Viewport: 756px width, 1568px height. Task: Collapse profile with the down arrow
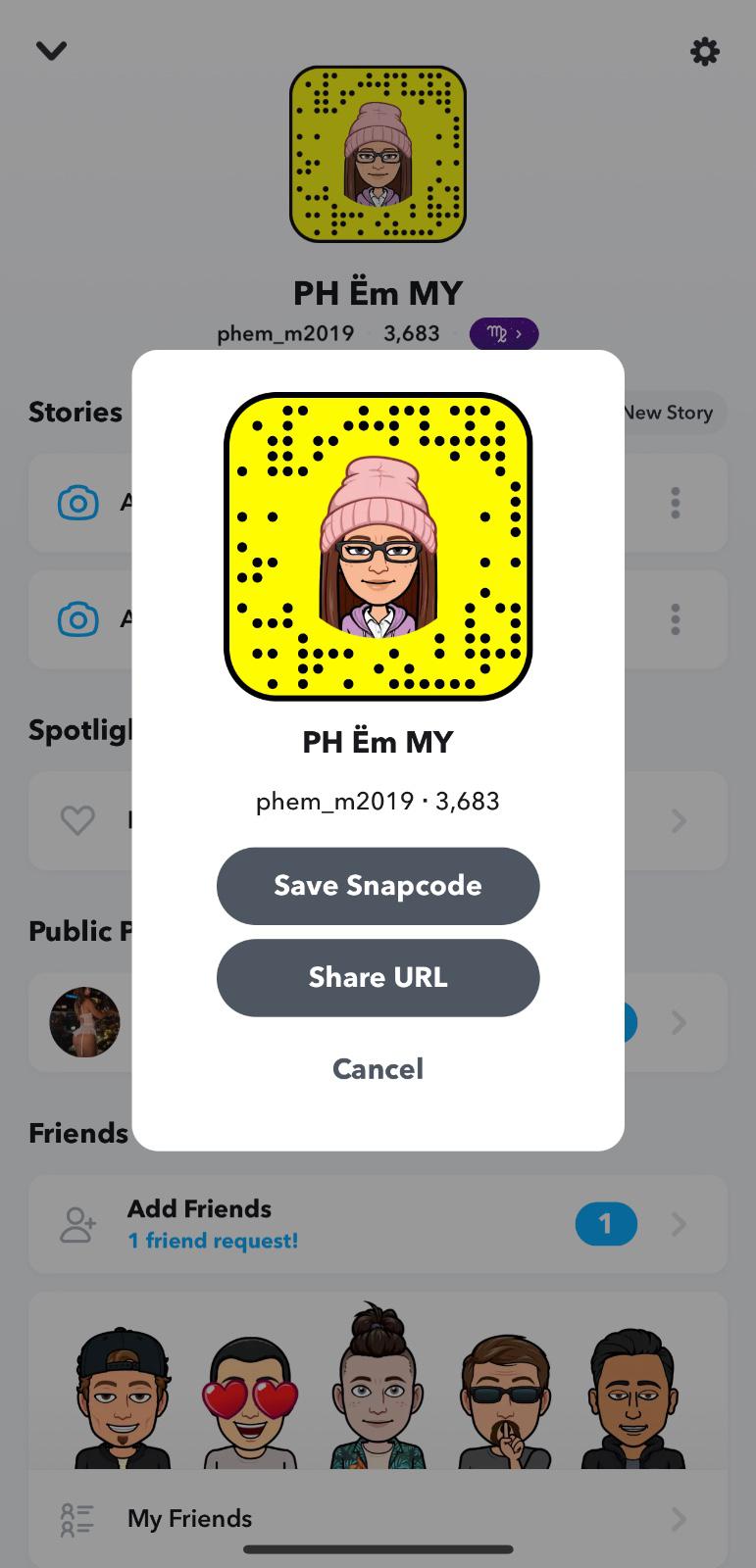click(51, 50)
